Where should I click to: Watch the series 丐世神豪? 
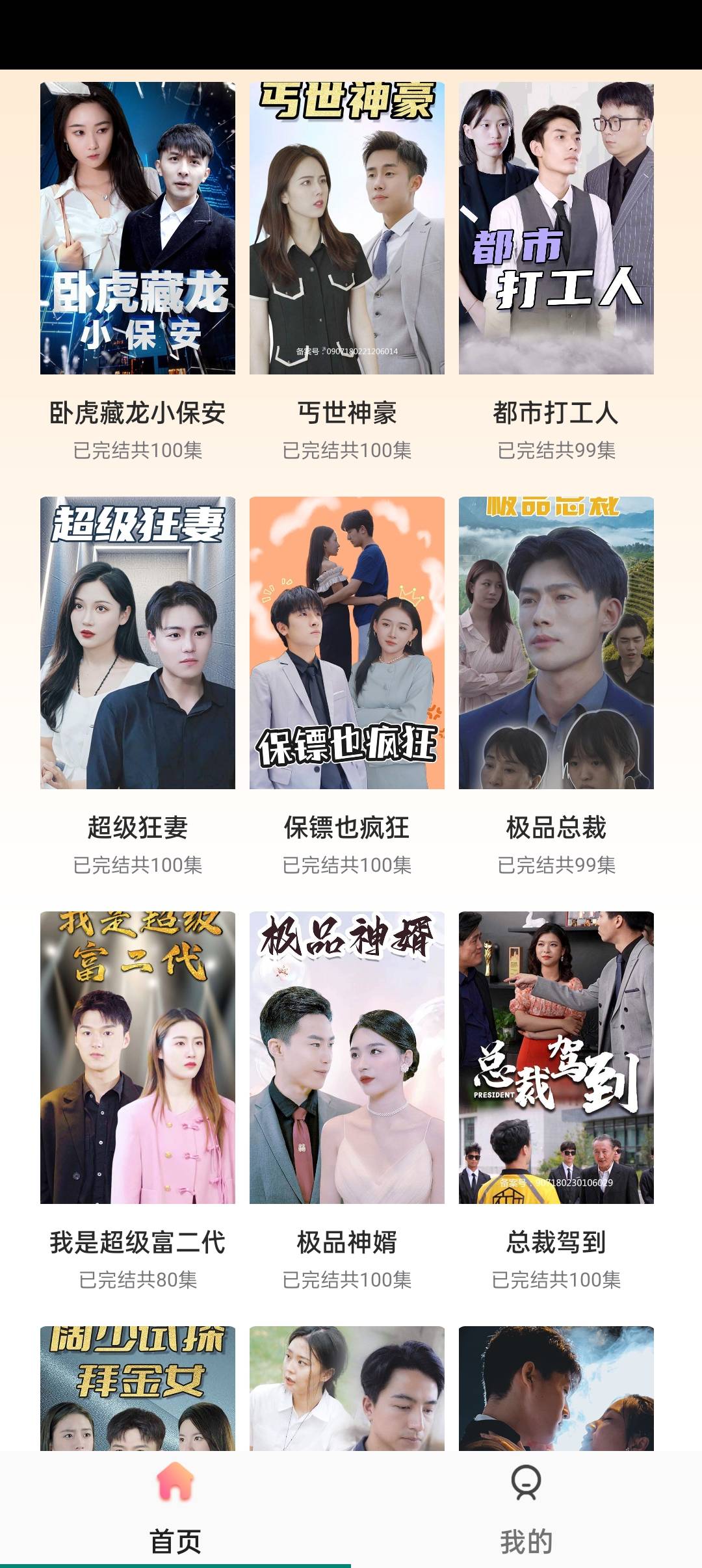(x=346, y=228)
